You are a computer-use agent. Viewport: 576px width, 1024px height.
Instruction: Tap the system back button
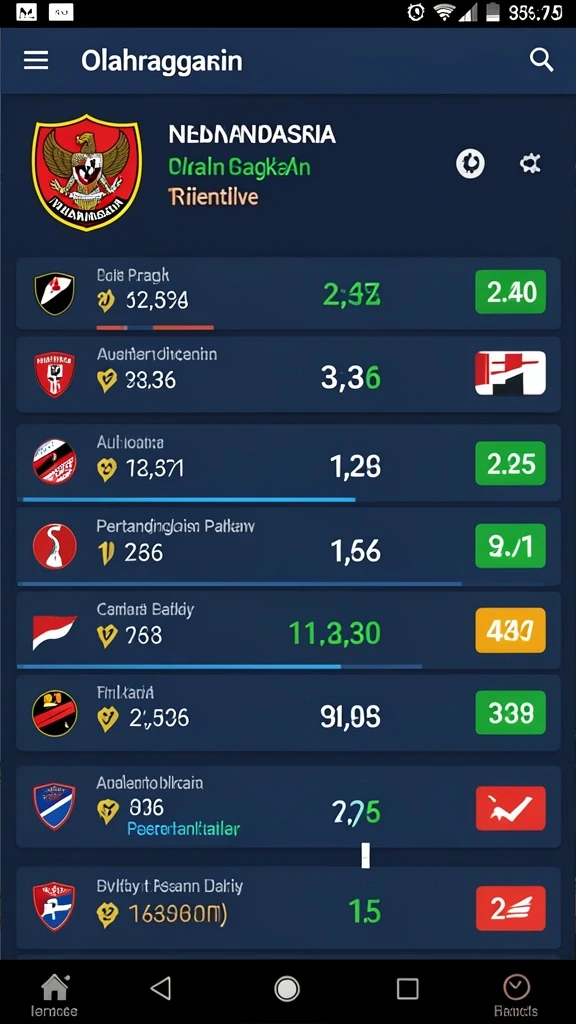click(x=161, y=989)
